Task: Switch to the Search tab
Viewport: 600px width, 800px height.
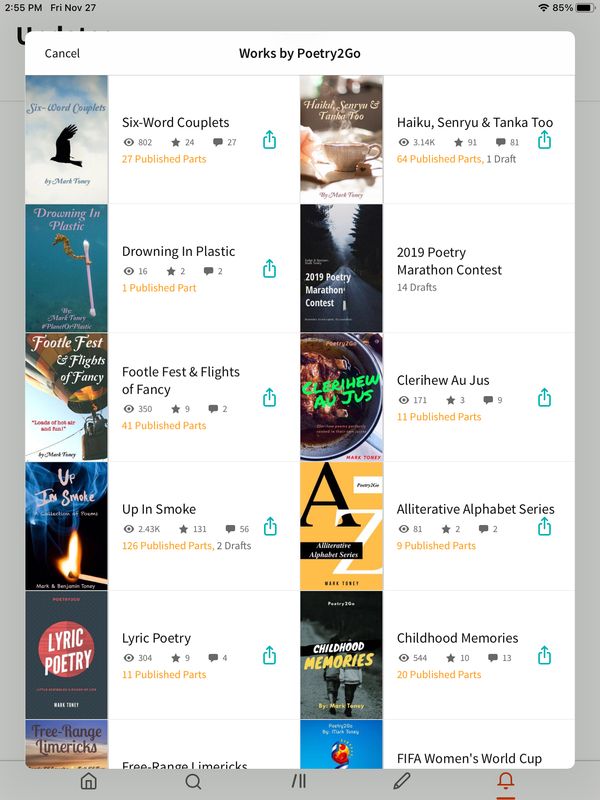Action: pos(193,781)
